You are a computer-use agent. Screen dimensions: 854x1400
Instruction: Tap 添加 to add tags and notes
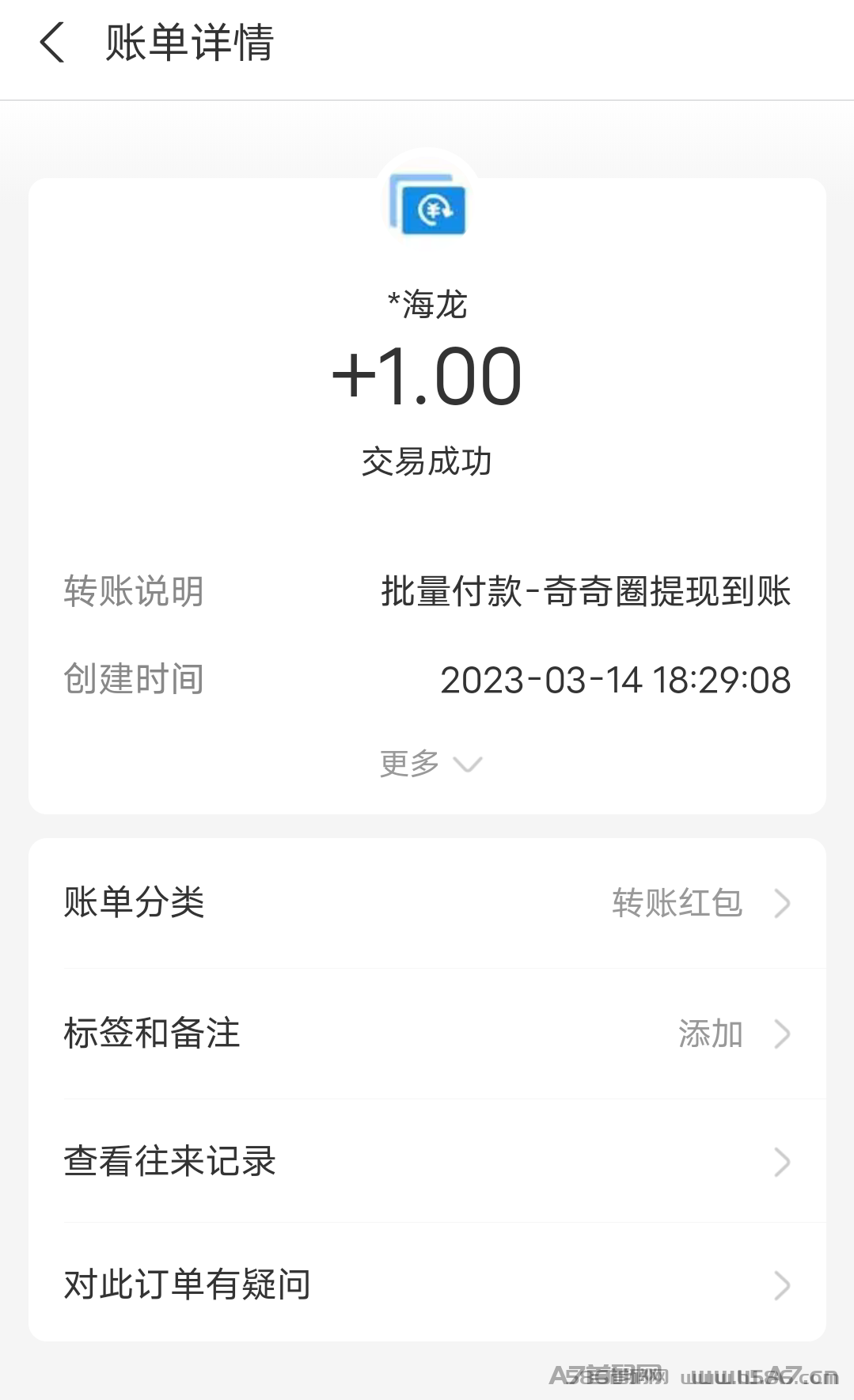click(711, 1034)
